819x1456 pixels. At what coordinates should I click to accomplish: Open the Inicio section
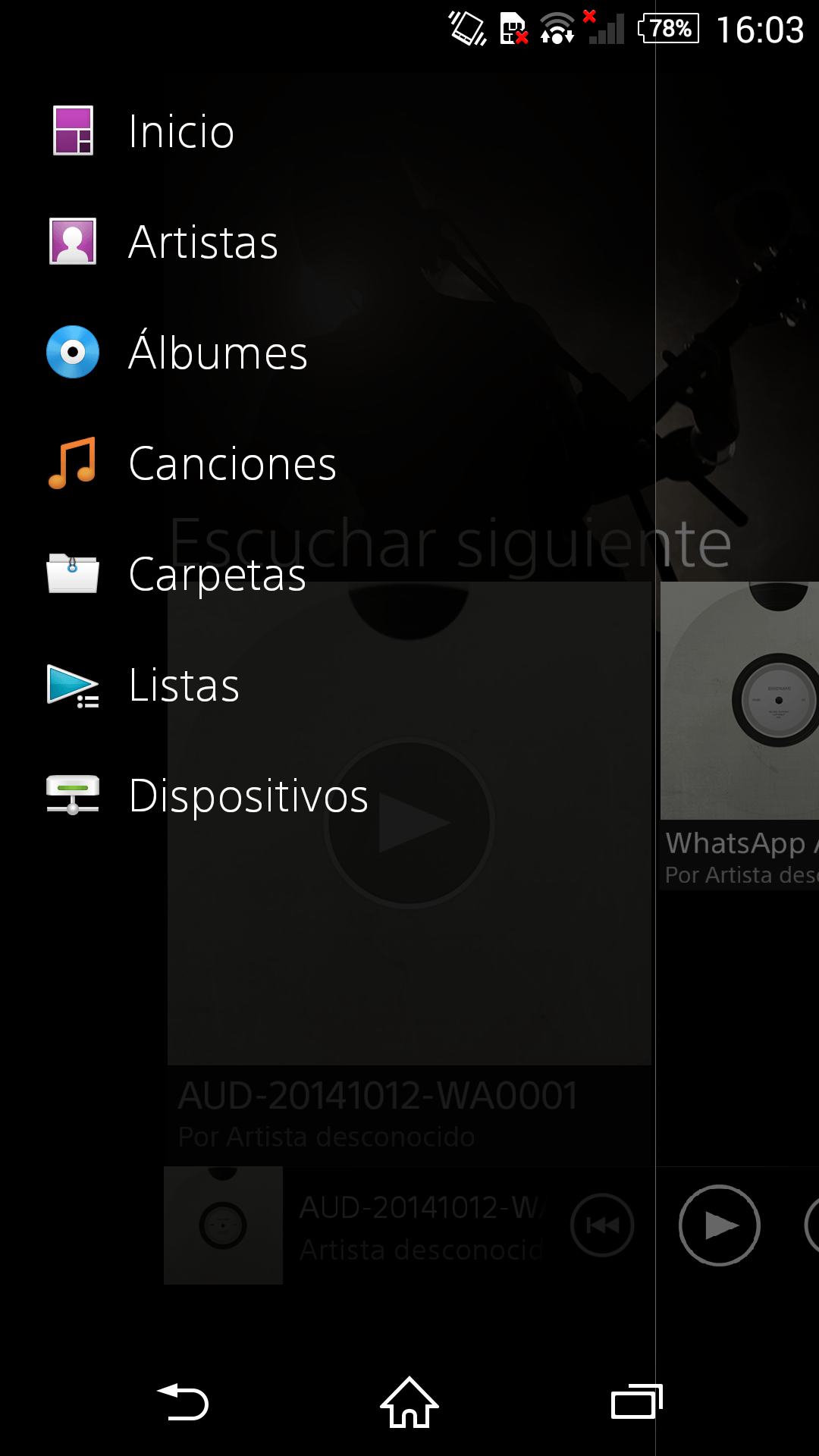click(182, 131)
